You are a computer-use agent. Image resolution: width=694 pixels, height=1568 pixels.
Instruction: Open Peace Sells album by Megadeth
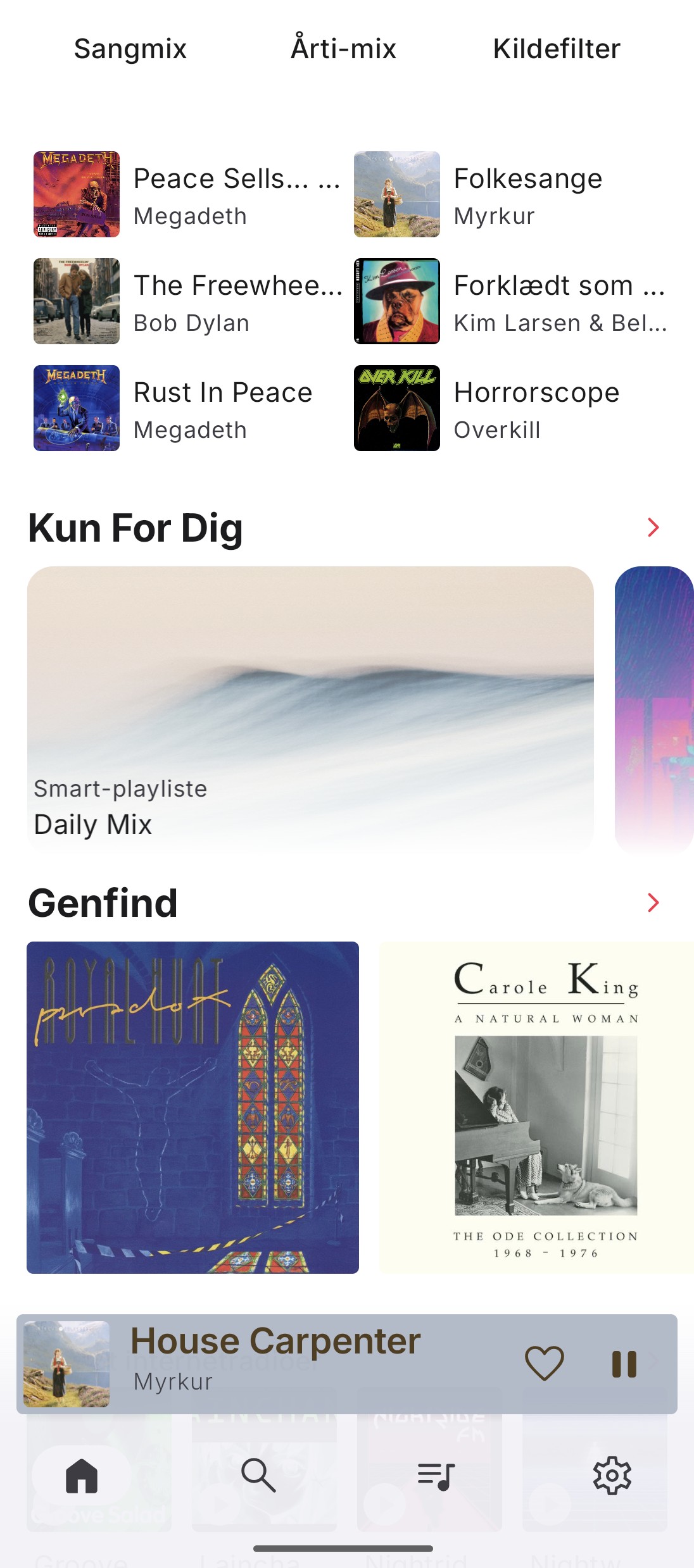187,194
